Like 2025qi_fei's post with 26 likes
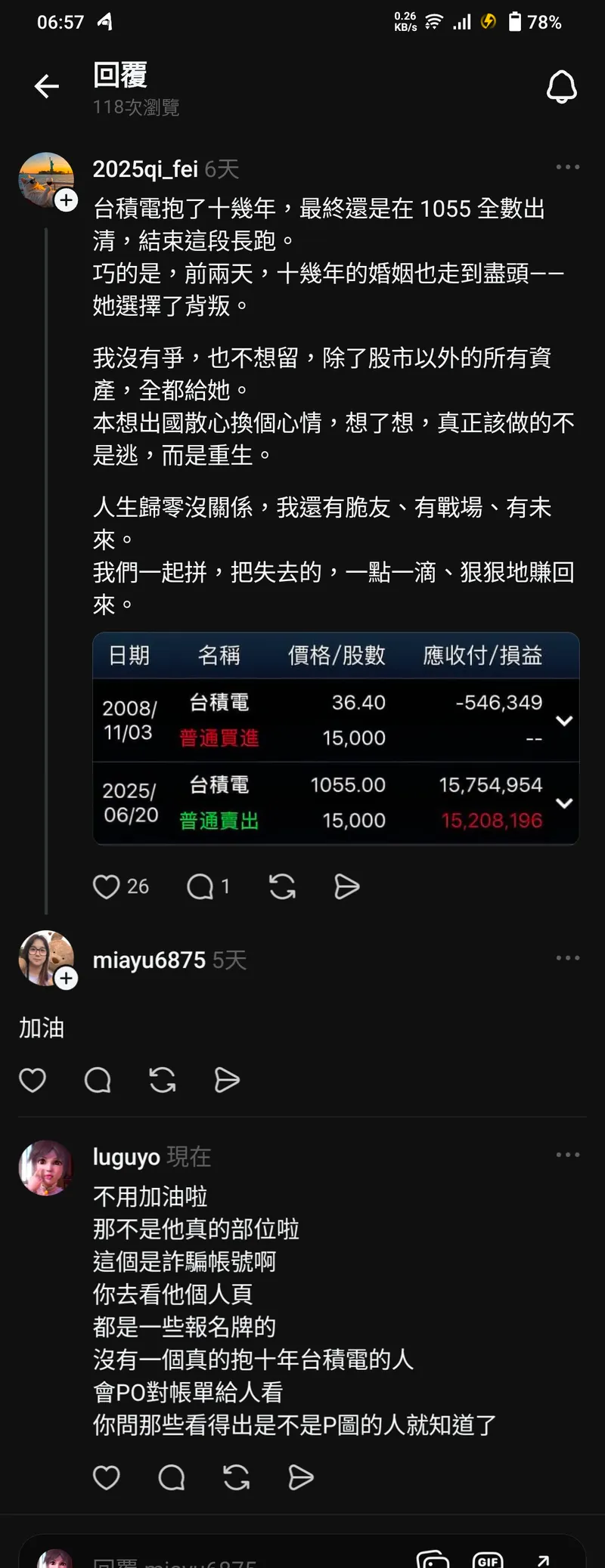The height and width of the screenshot is (1568, 605). (x=107, y=886)
